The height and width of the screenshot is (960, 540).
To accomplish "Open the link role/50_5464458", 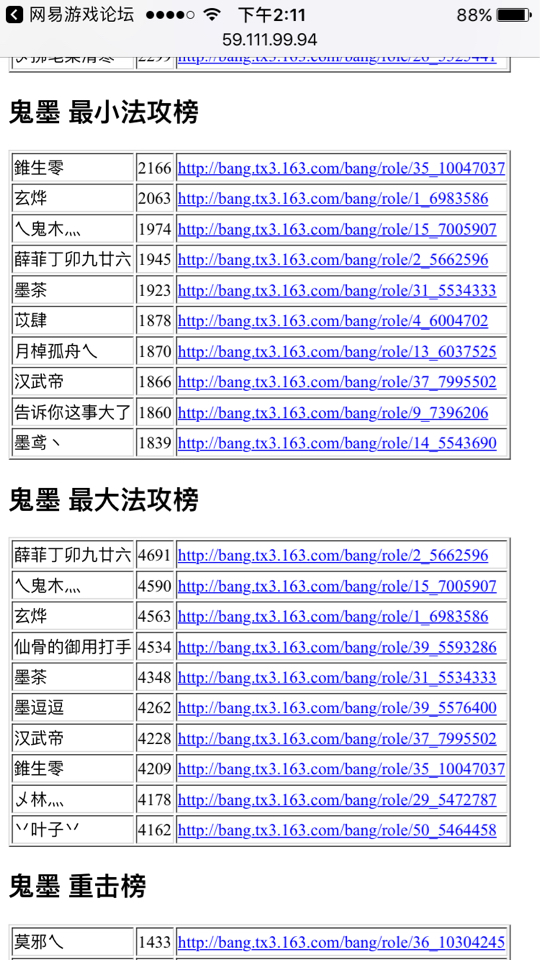I will coord(337,831).
